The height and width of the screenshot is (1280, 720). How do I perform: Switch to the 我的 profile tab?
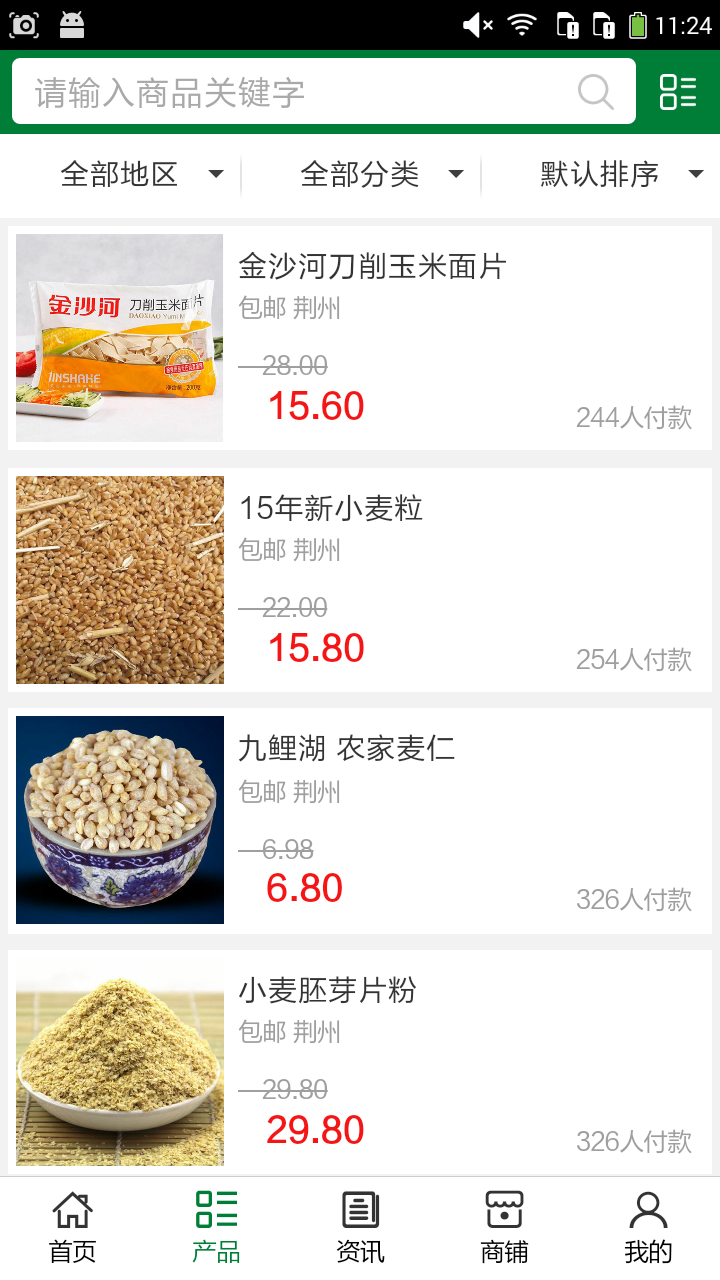click(x=648, y=1228)
